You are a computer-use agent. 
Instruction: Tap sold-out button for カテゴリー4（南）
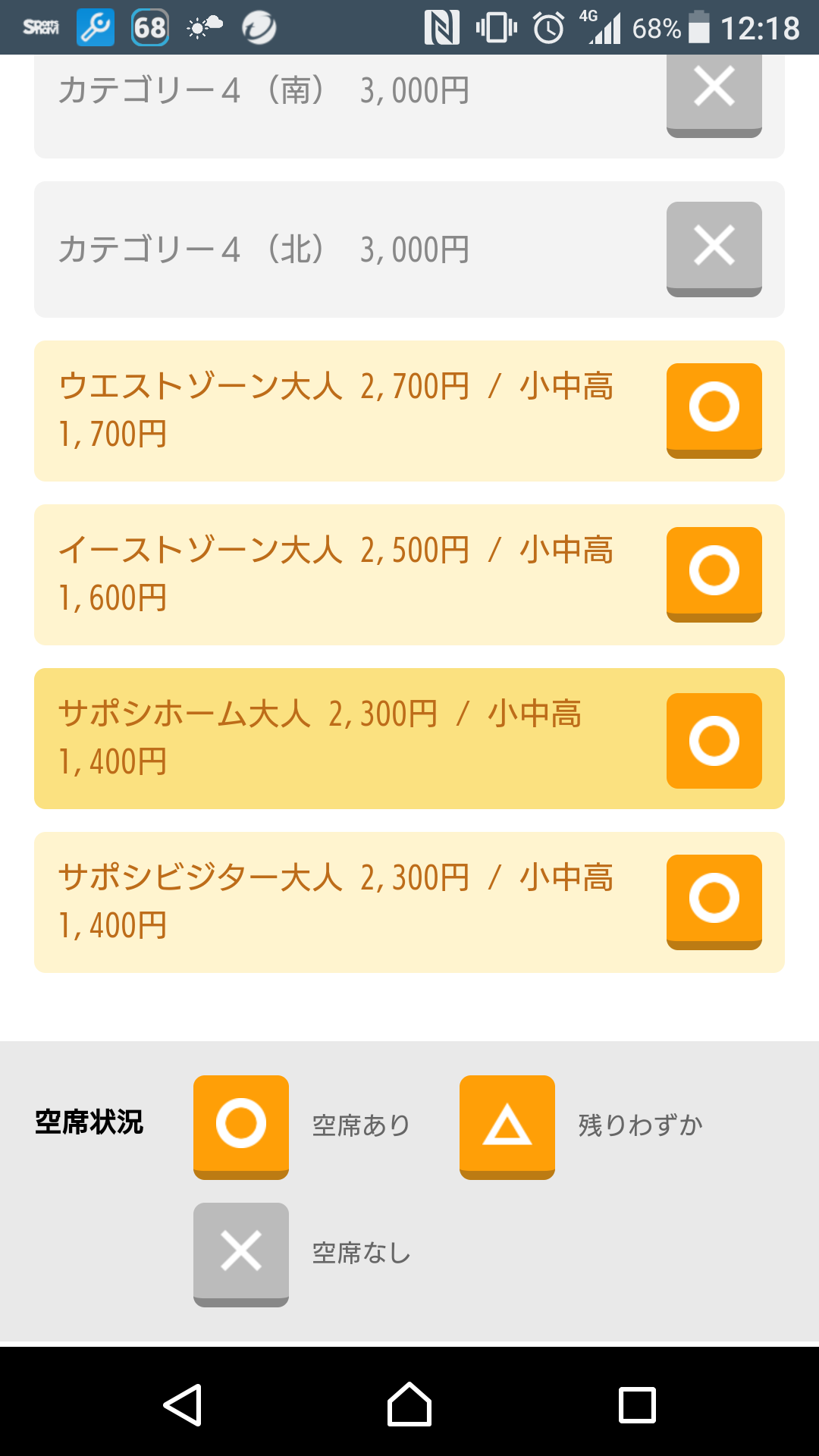714,93
